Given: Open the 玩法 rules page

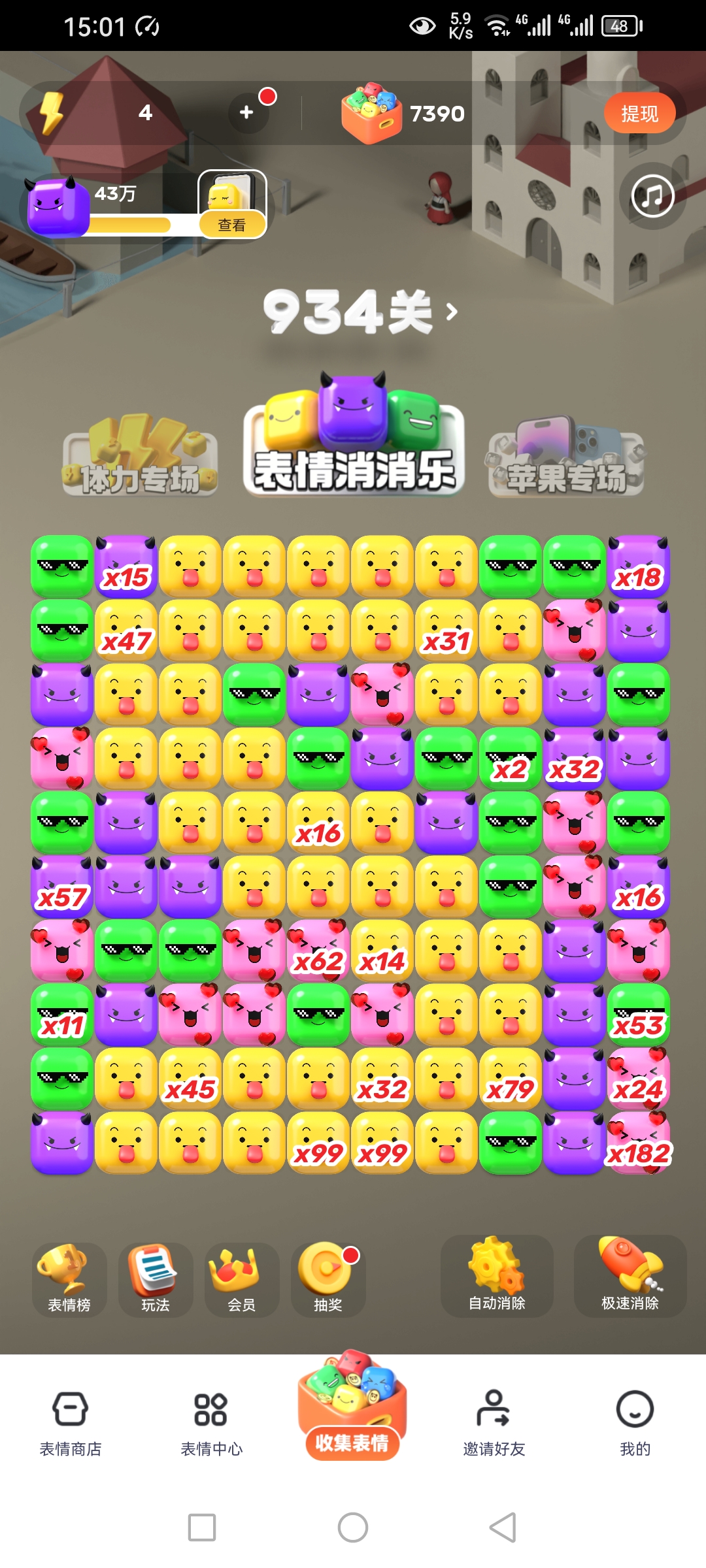Looking at the screenshot, I should tap(156, 1280).
